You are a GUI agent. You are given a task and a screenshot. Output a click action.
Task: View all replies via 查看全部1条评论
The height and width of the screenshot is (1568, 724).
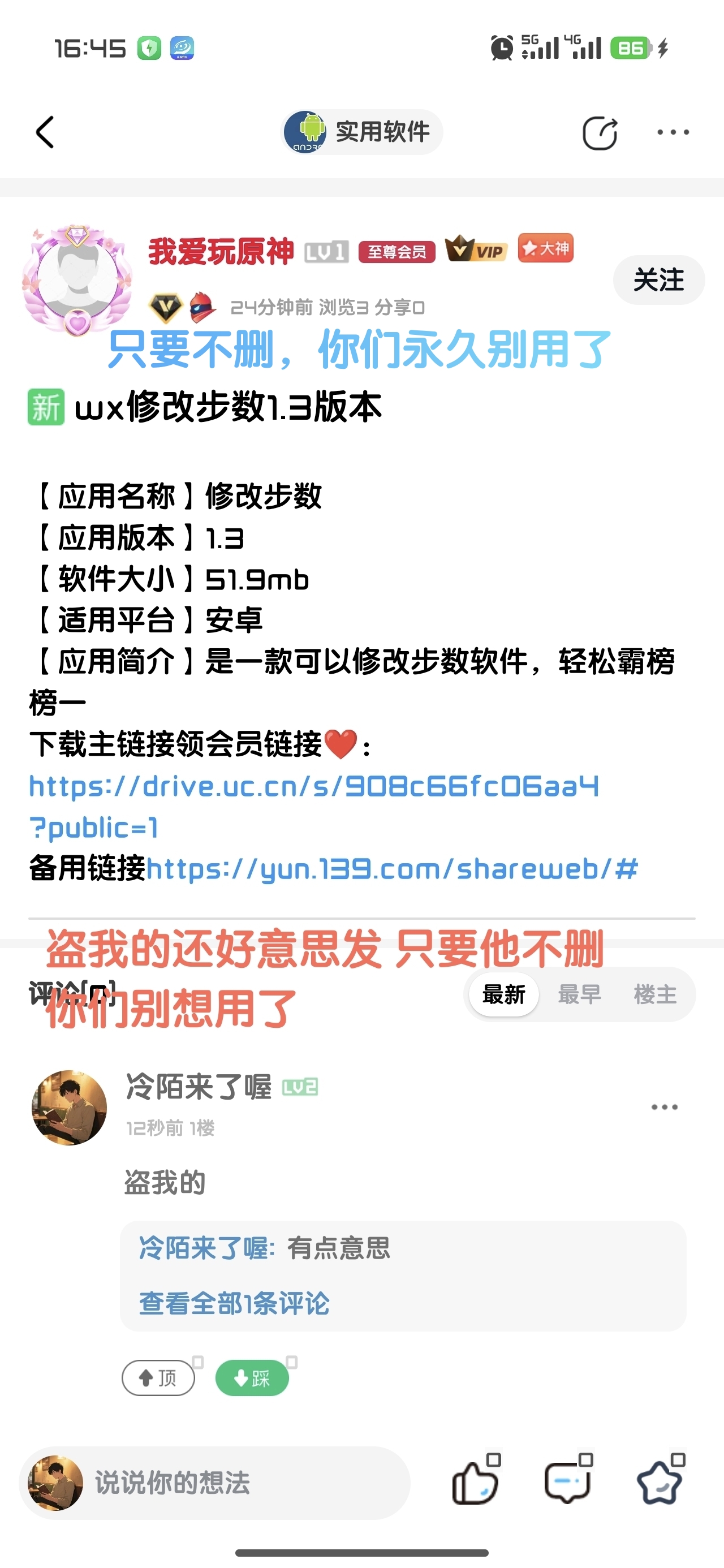(234, 1304)
